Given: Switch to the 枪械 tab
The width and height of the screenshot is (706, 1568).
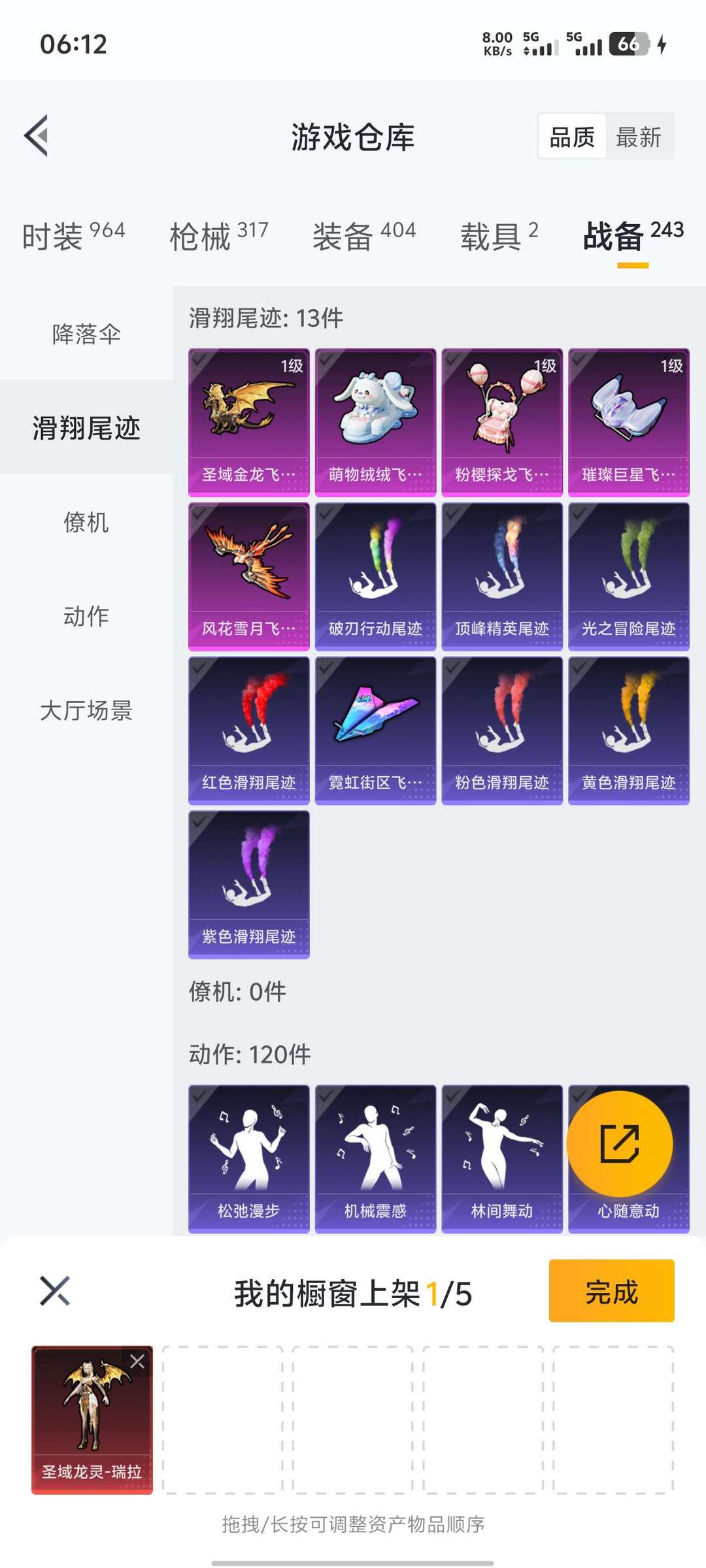Looking at the screenshot, I should (219, 235).
